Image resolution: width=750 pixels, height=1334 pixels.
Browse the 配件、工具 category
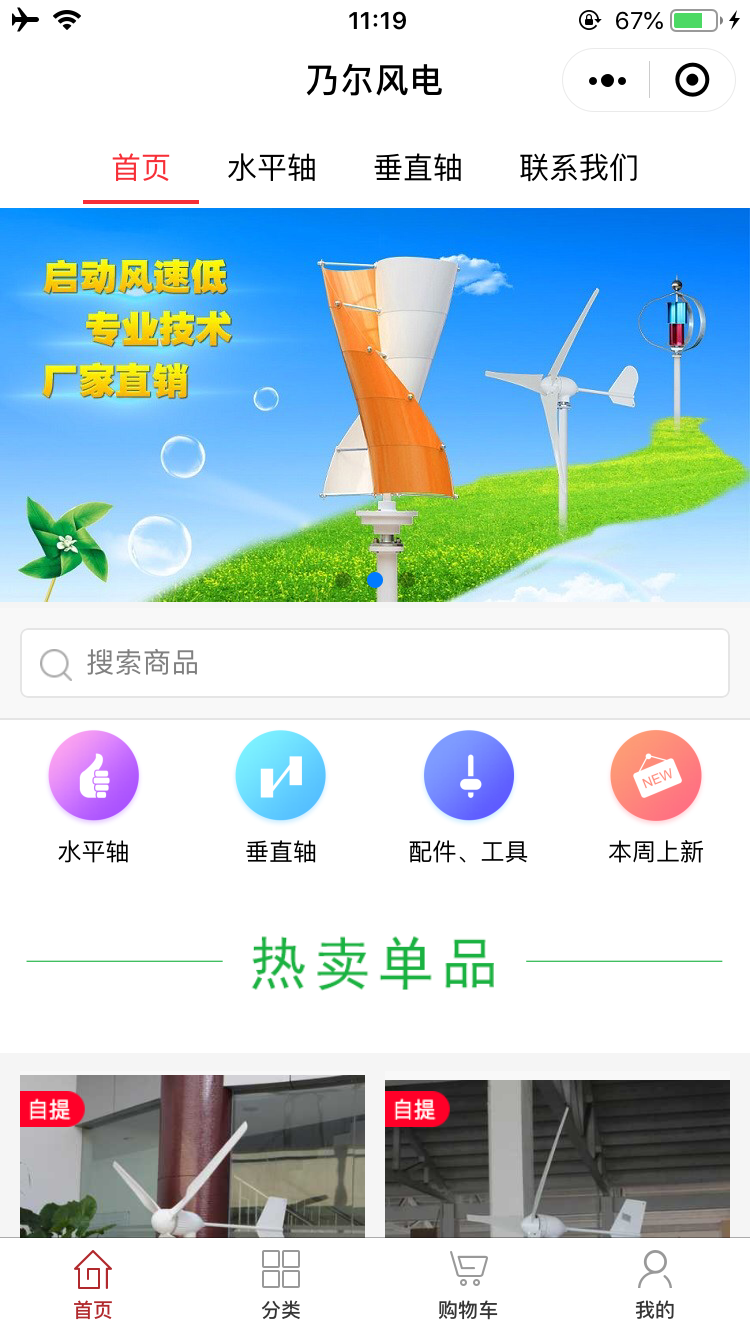468,775
